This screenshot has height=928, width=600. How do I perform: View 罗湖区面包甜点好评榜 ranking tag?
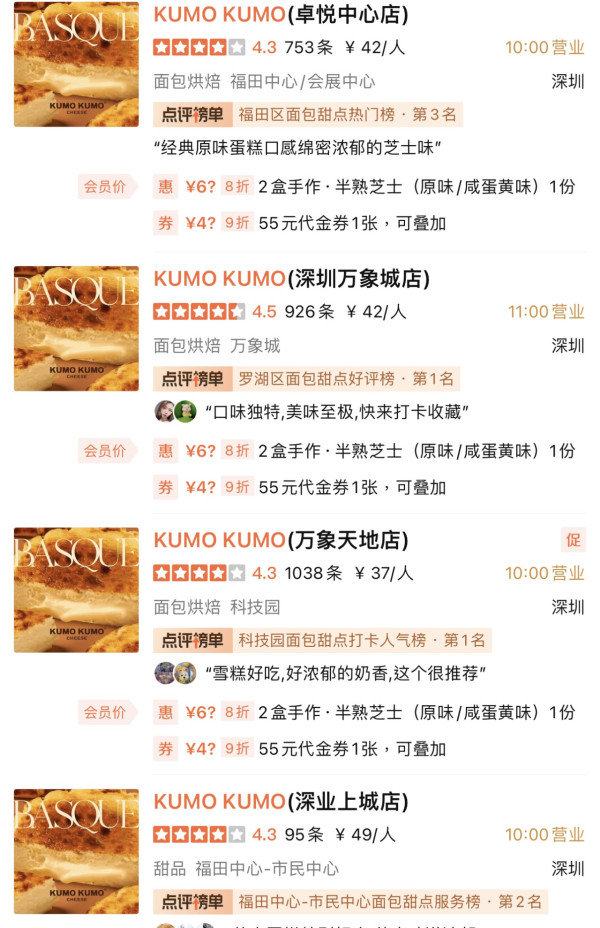[x=345, y=379]
